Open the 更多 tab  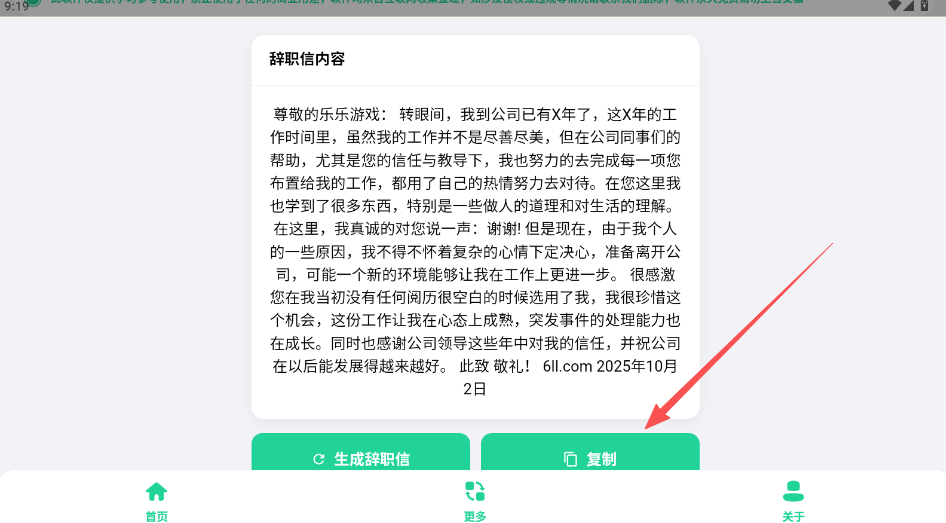474,500
